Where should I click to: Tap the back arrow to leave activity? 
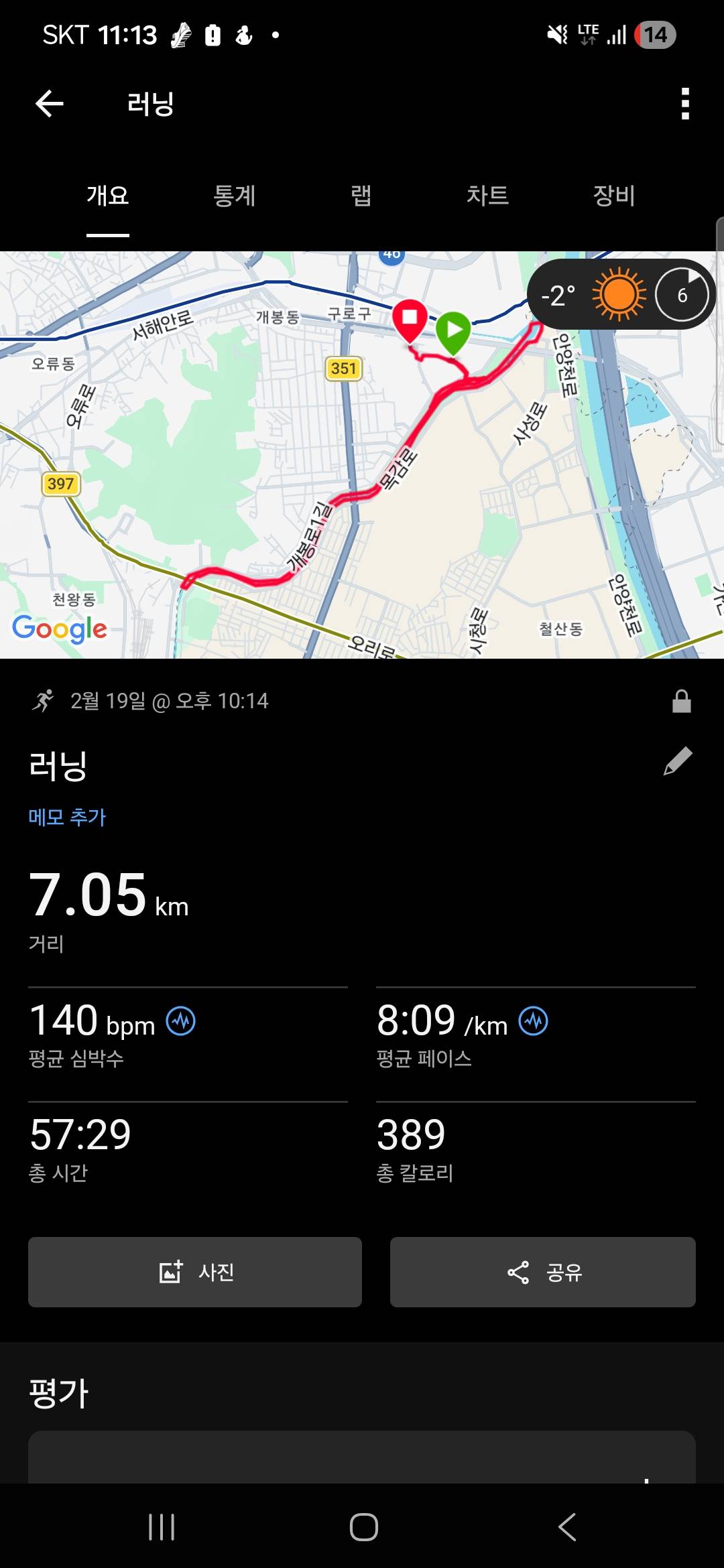pyautogui.click(x=48, y=104)
